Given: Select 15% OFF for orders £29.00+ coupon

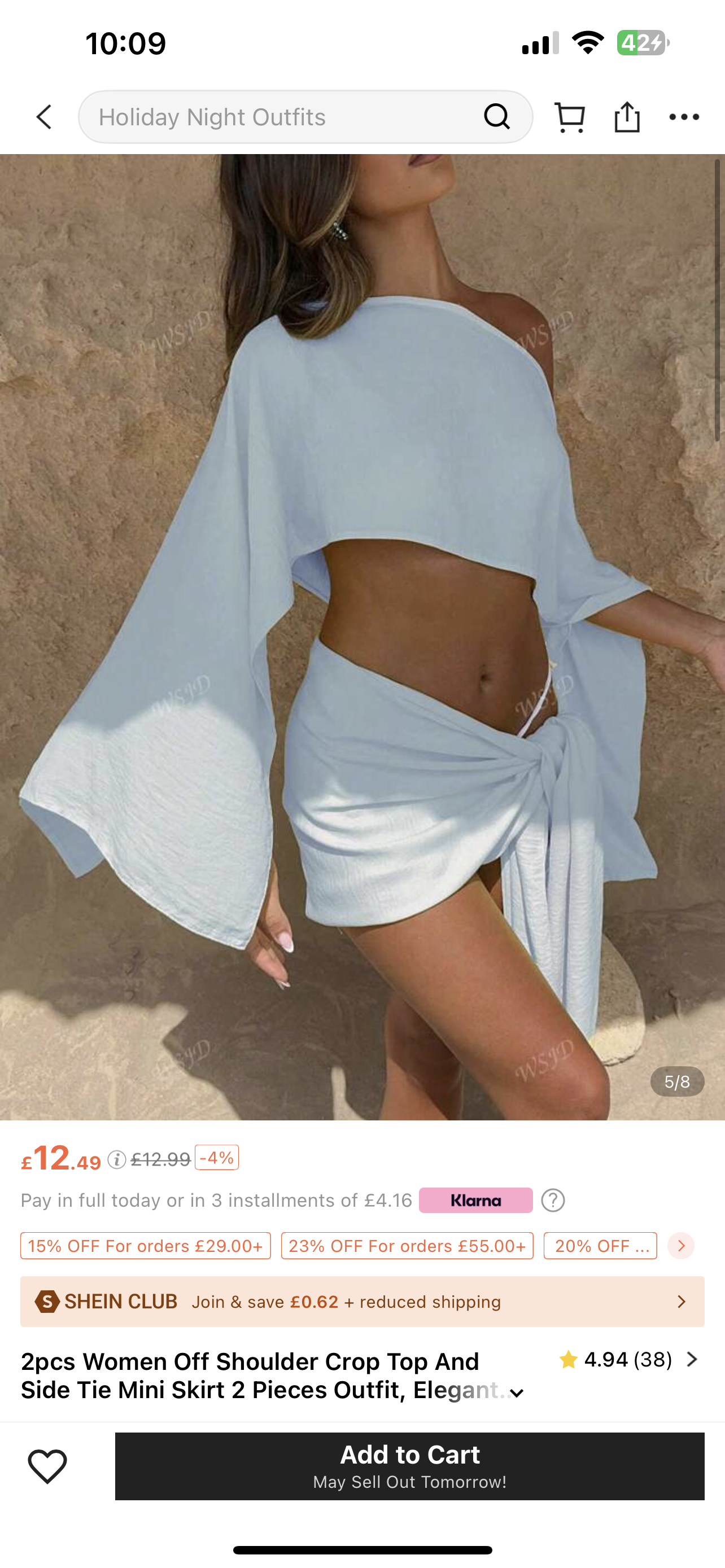Looking at the screenshot, I should (x=146, y=1245).
